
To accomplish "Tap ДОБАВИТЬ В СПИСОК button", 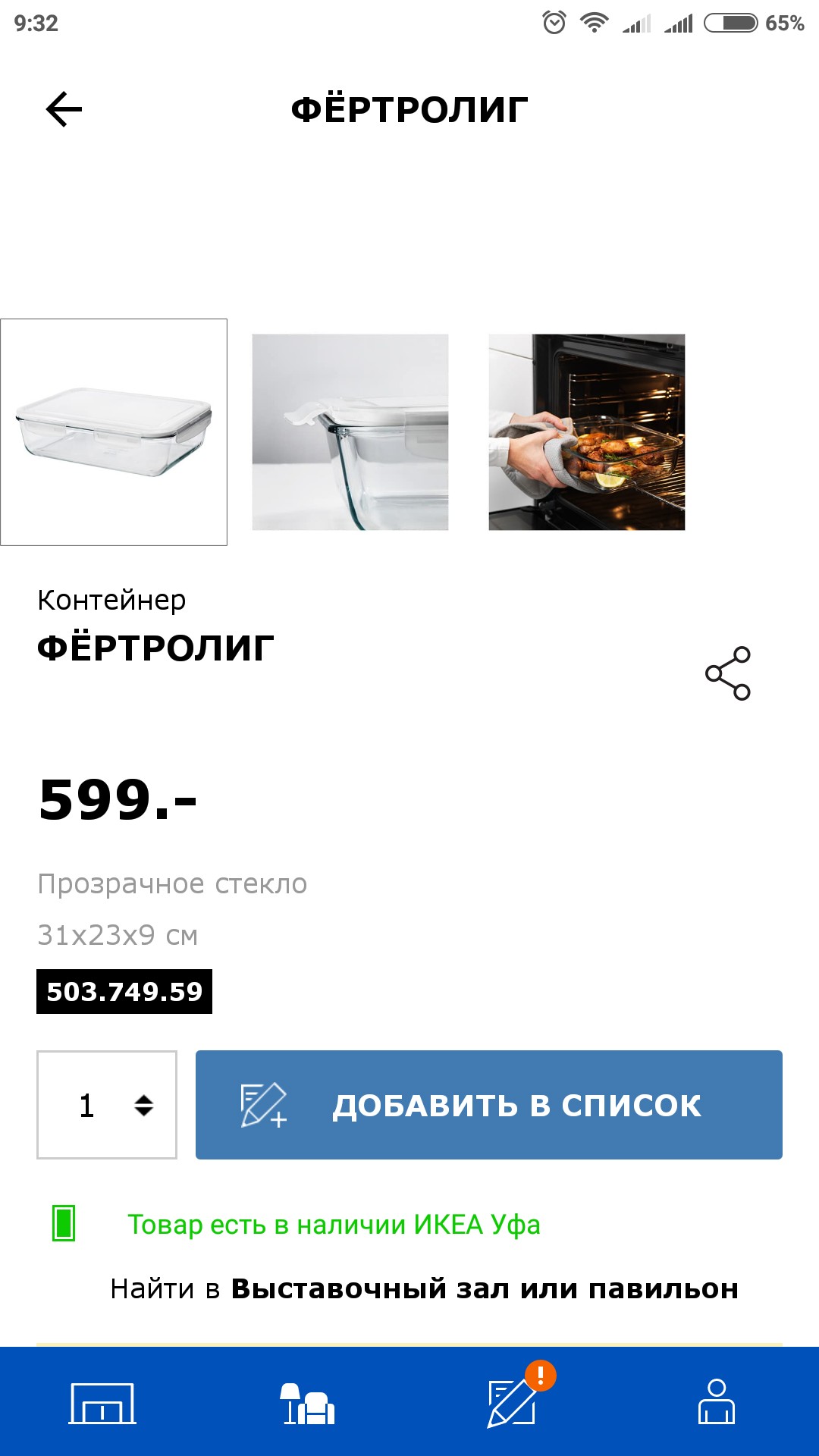I will (489, 1105).
